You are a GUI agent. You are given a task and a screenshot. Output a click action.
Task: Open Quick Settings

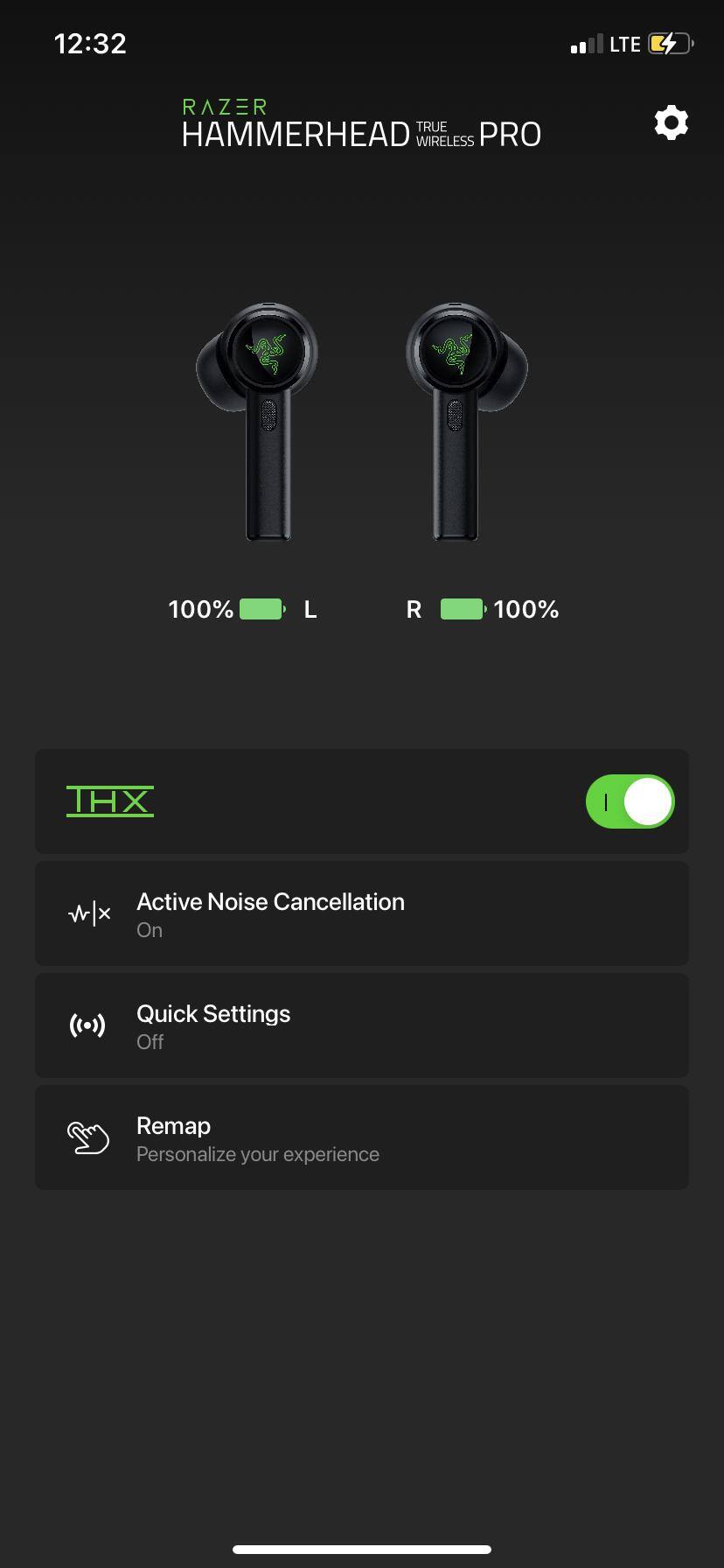tap(361, 1025)
